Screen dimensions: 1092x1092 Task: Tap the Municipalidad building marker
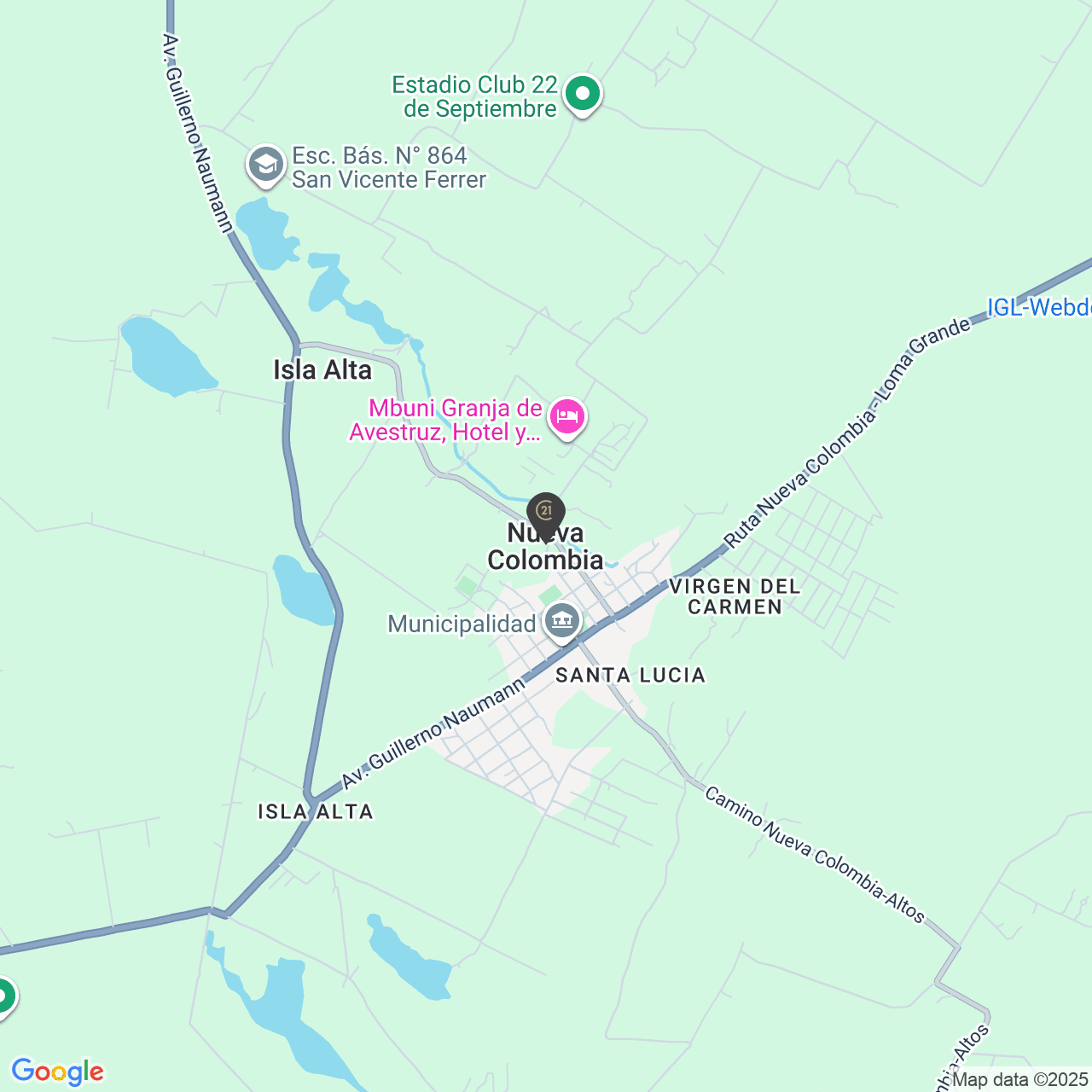point(561,620)
